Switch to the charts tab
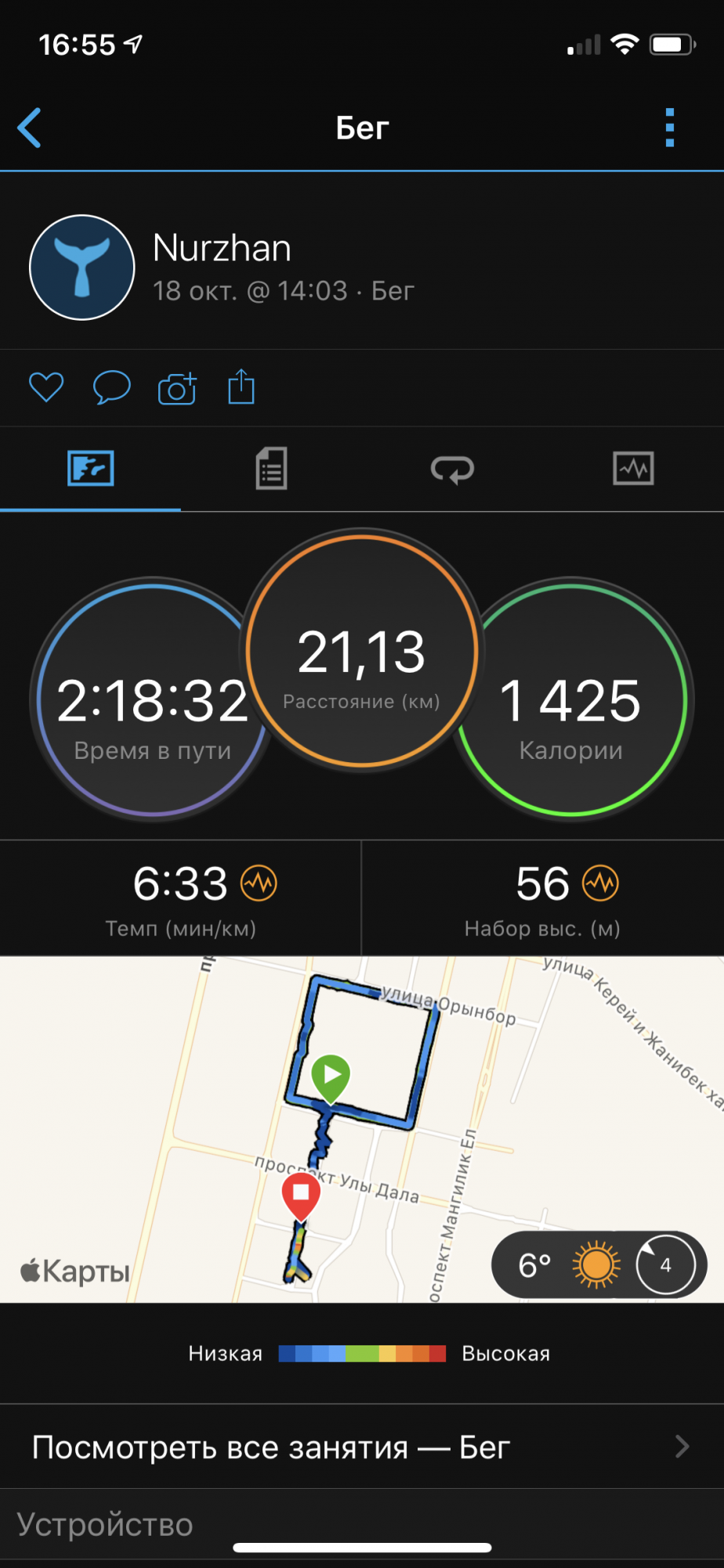The image size is (724, 1568). 633,469
